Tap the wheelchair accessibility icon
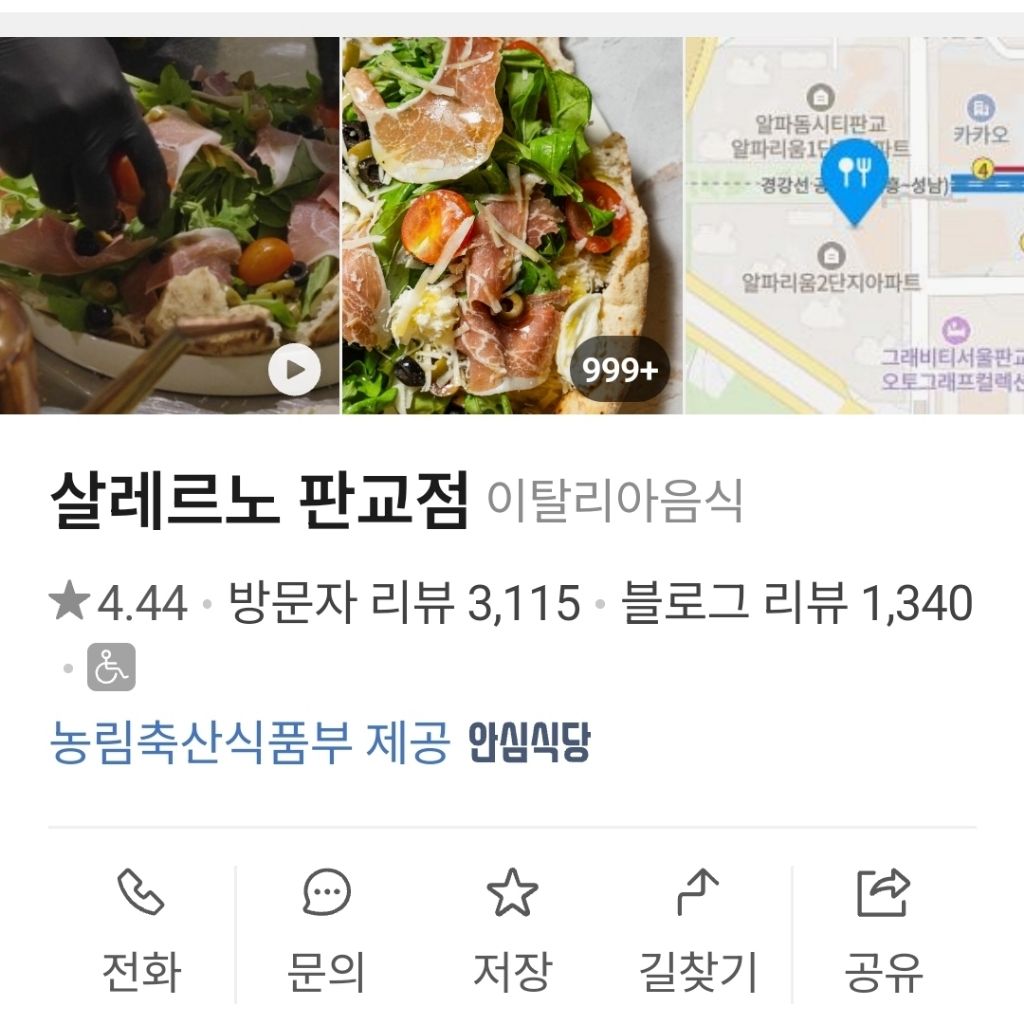Image resolution: width=1024 pixels, height=1024 pixels. [111, 667]
